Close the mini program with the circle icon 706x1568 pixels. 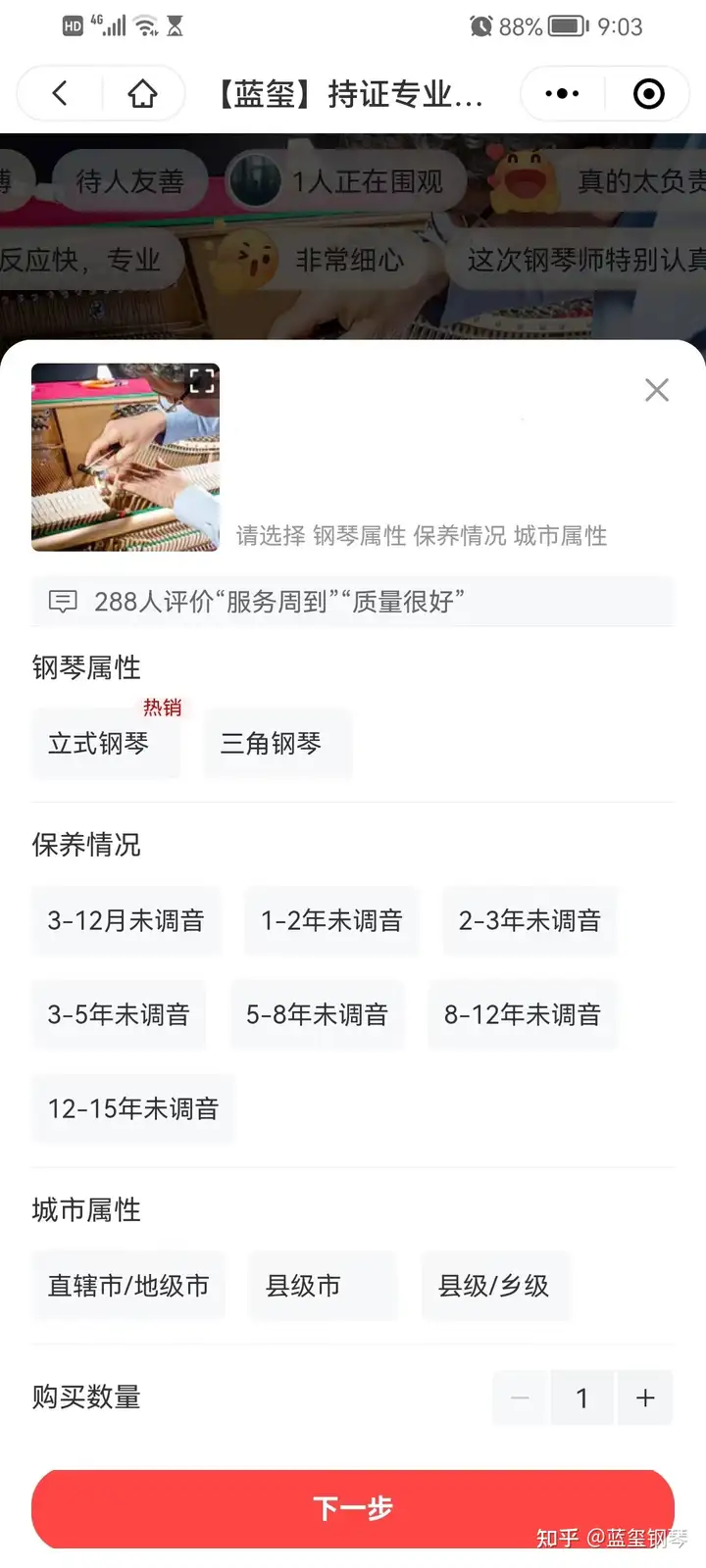648,94
